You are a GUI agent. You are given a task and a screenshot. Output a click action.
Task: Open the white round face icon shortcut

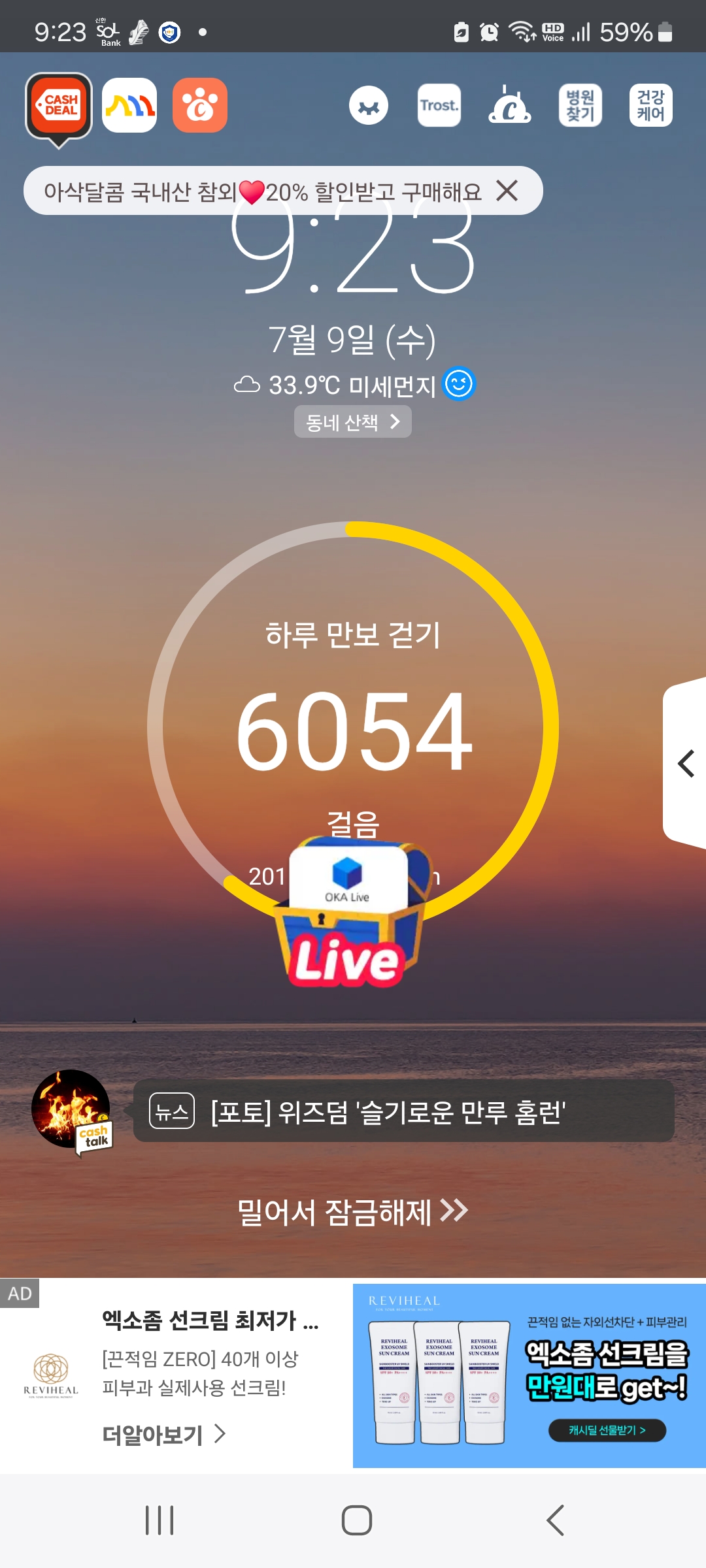point(369,105)
